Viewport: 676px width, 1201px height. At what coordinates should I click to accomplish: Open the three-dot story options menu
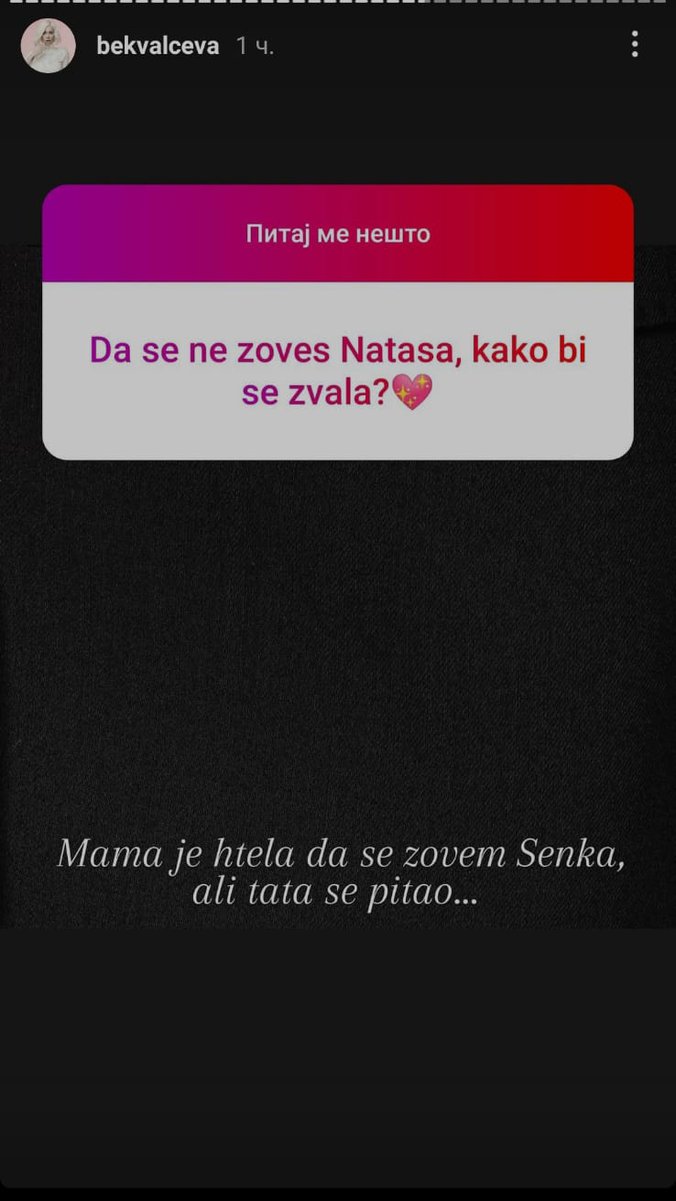point(635,44)
